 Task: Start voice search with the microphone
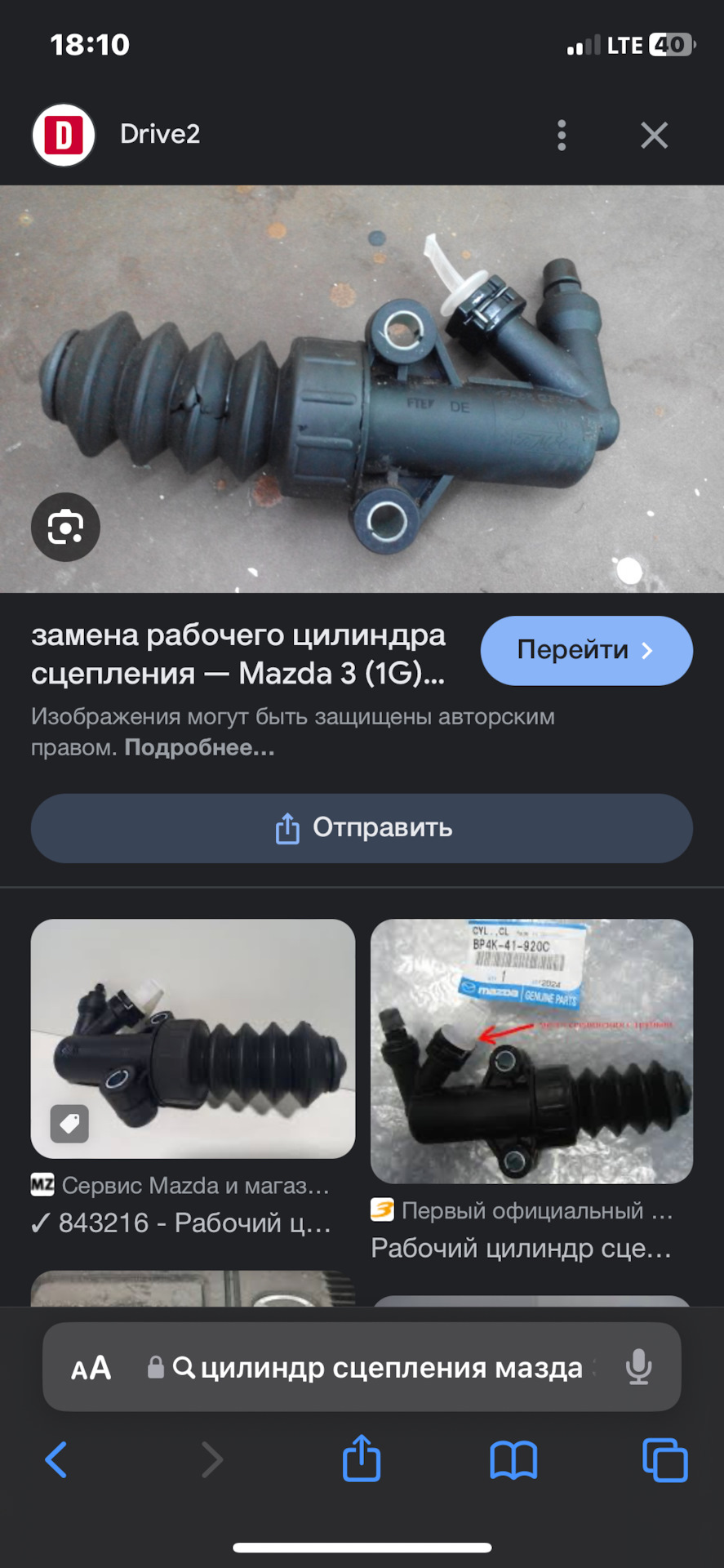coord(638,1368)
